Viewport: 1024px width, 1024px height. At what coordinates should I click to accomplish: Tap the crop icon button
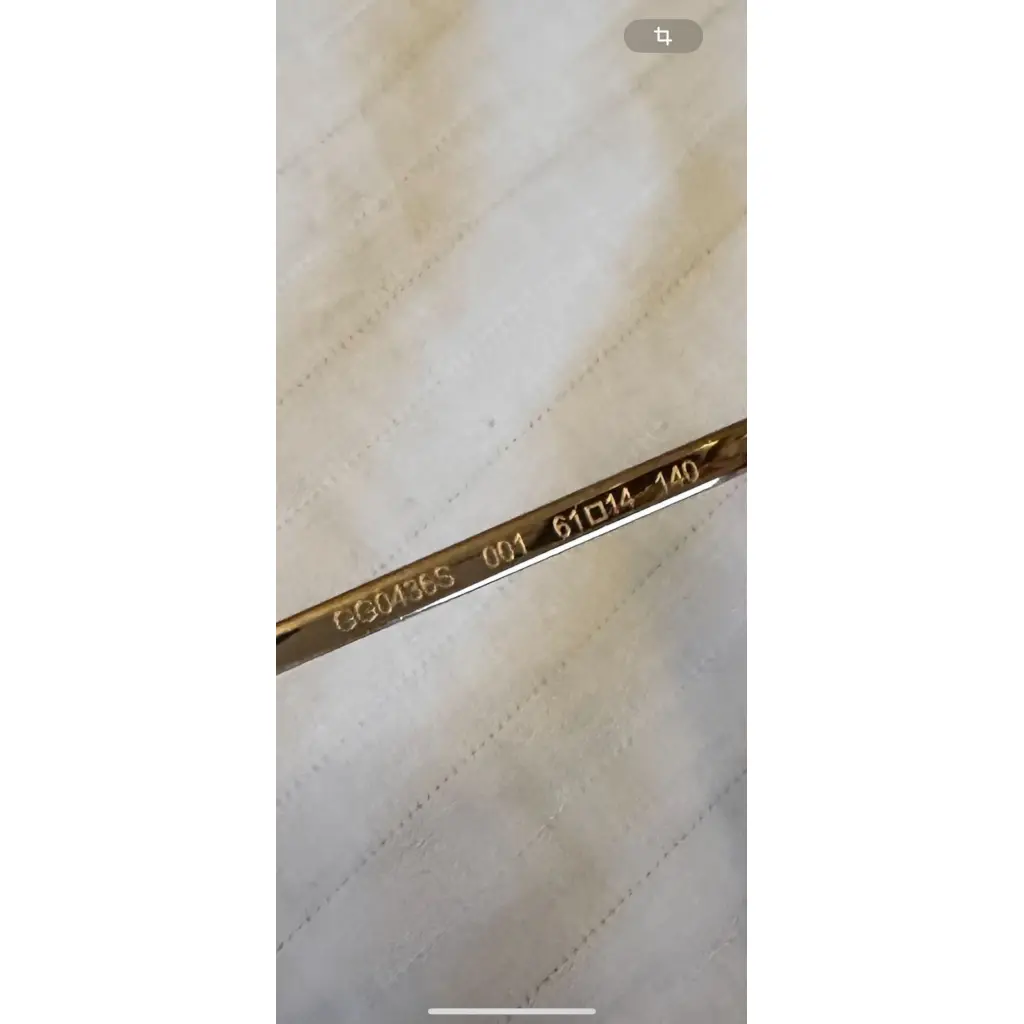(x=663, y=37)
